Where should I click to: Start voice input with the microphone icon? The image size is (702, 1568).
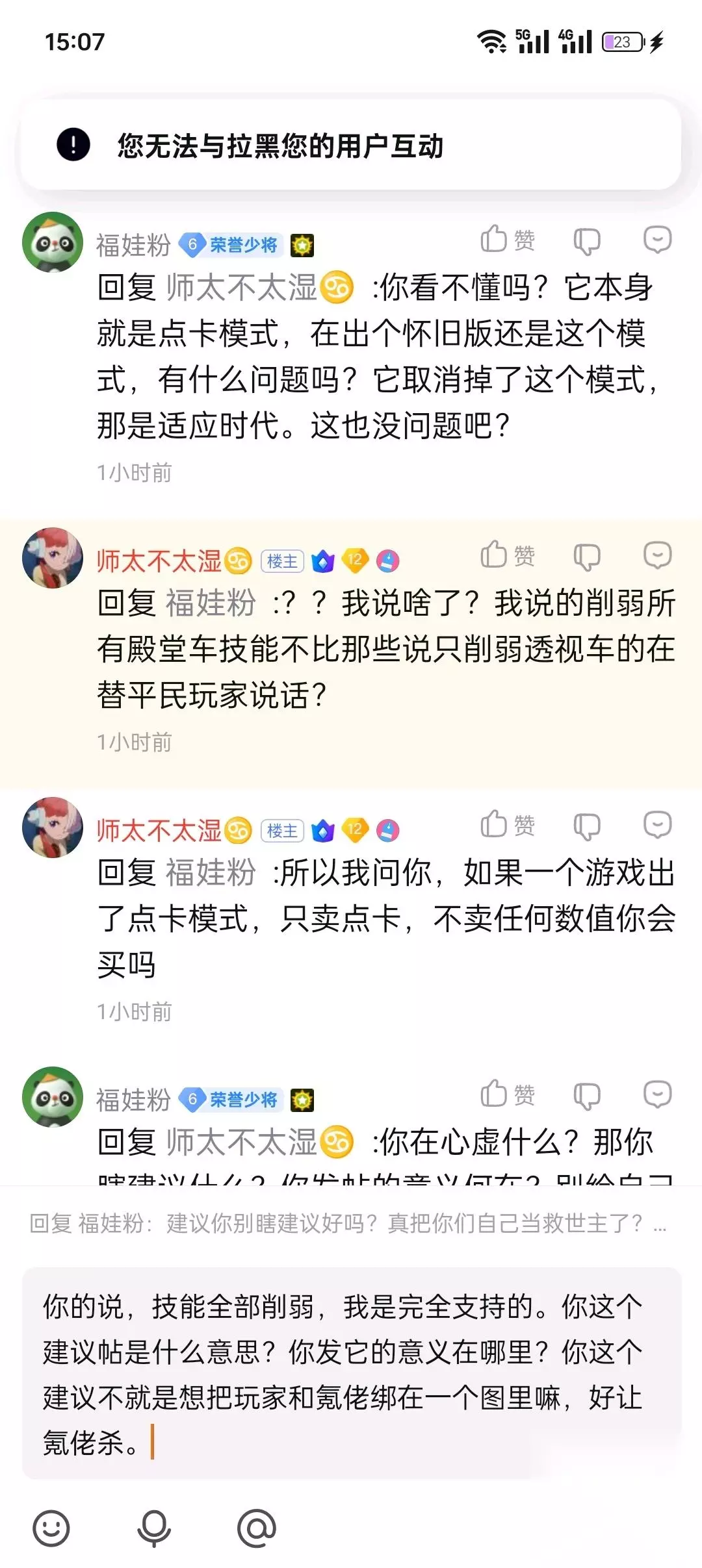[154, 1528]
